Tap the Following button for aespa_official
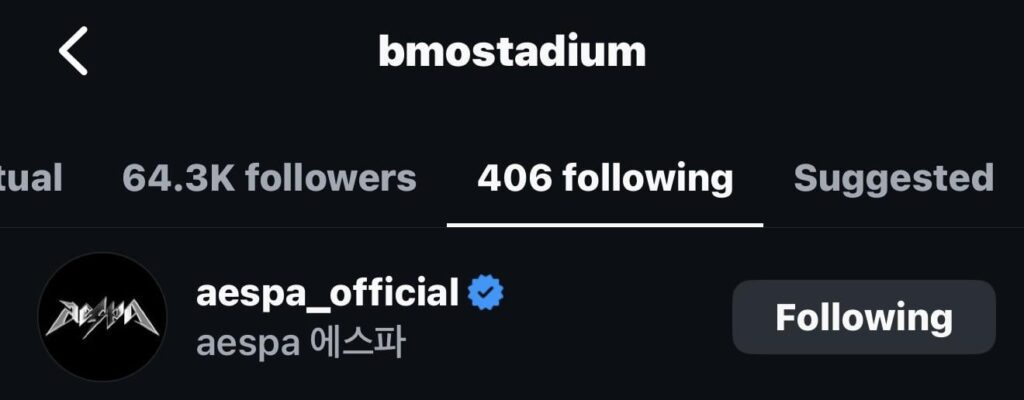Screen dimensions: 1024x400 click(x=863, y=318)
